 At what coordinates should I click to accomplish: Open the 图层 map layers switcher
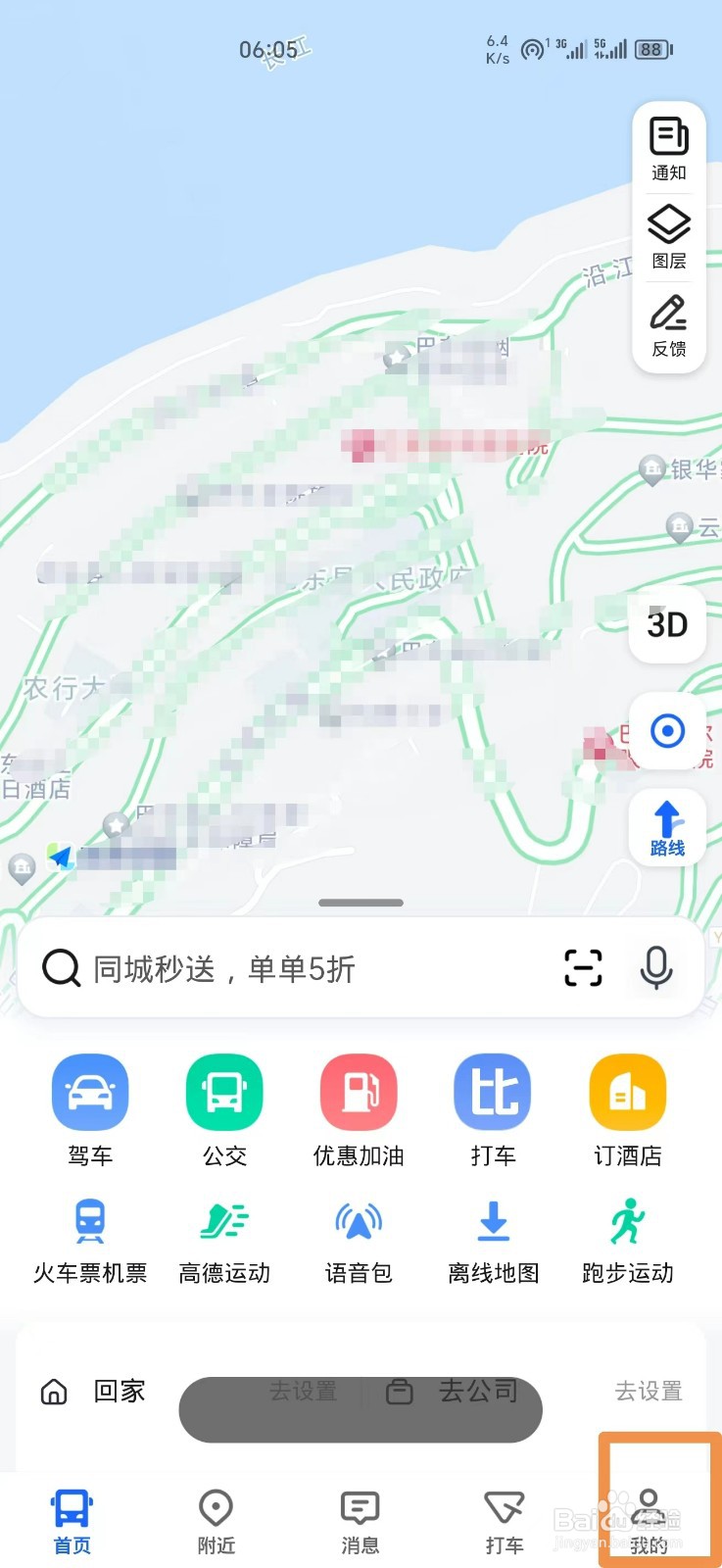coord(668,233)
